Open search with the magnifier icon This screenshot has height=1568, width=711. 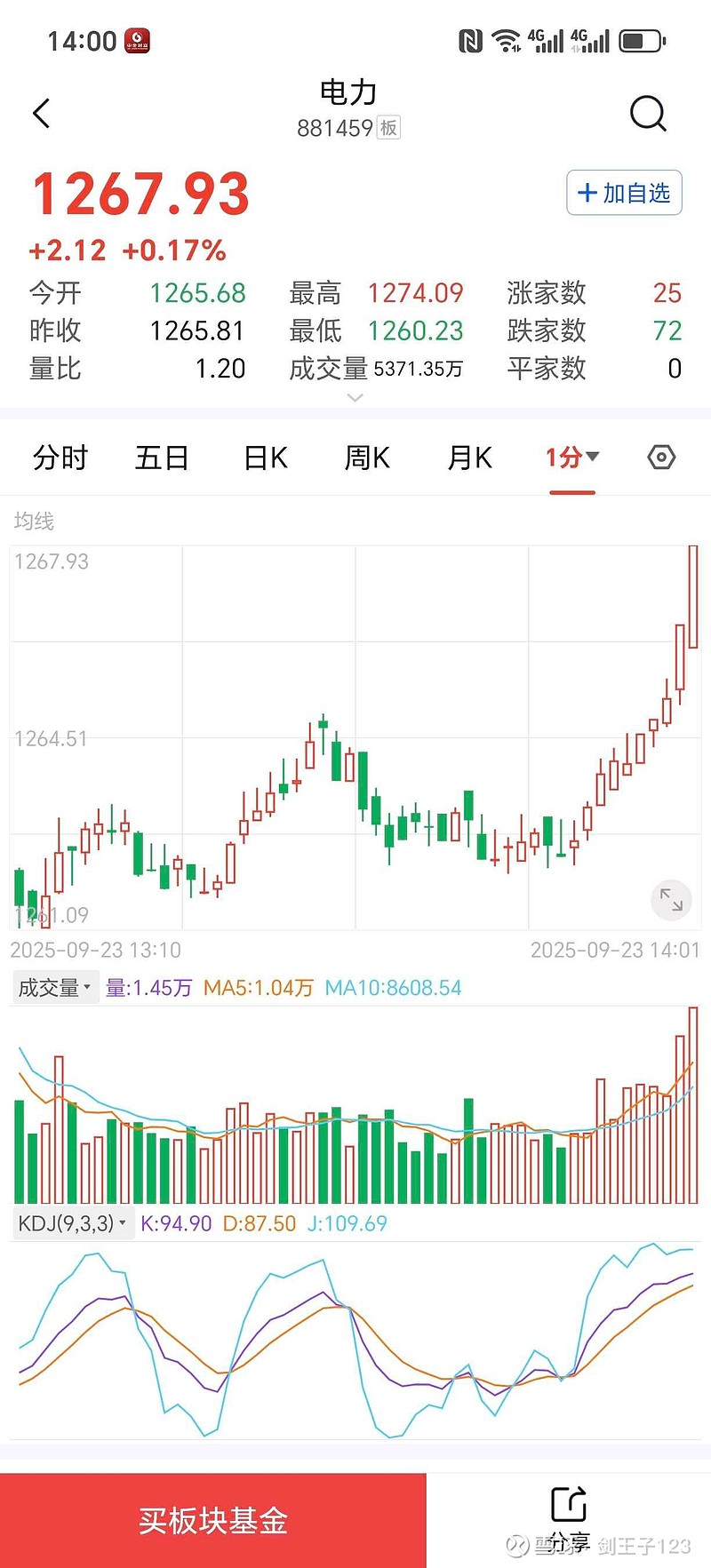648,114
